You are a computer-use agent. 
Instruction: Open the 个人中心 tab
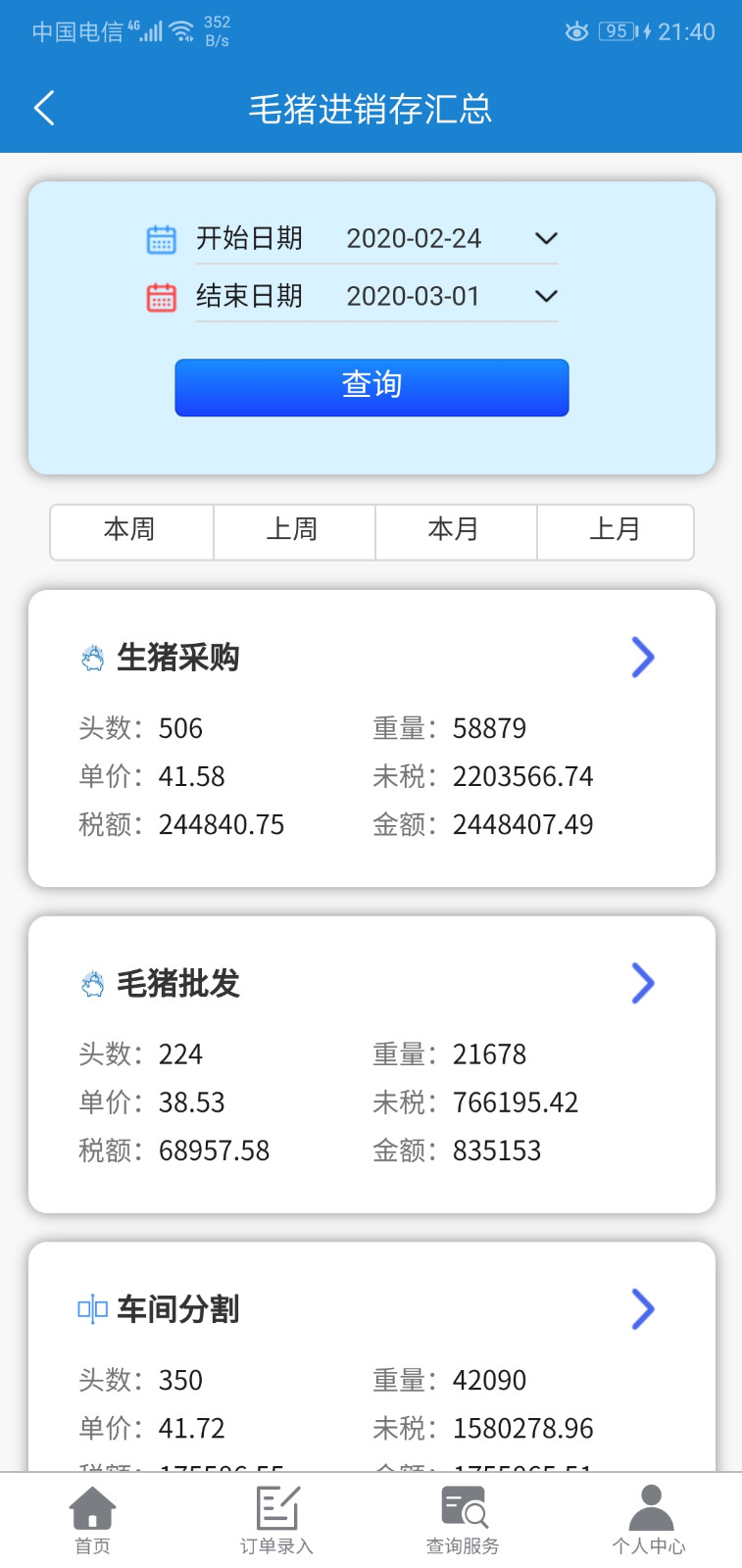649,1519
